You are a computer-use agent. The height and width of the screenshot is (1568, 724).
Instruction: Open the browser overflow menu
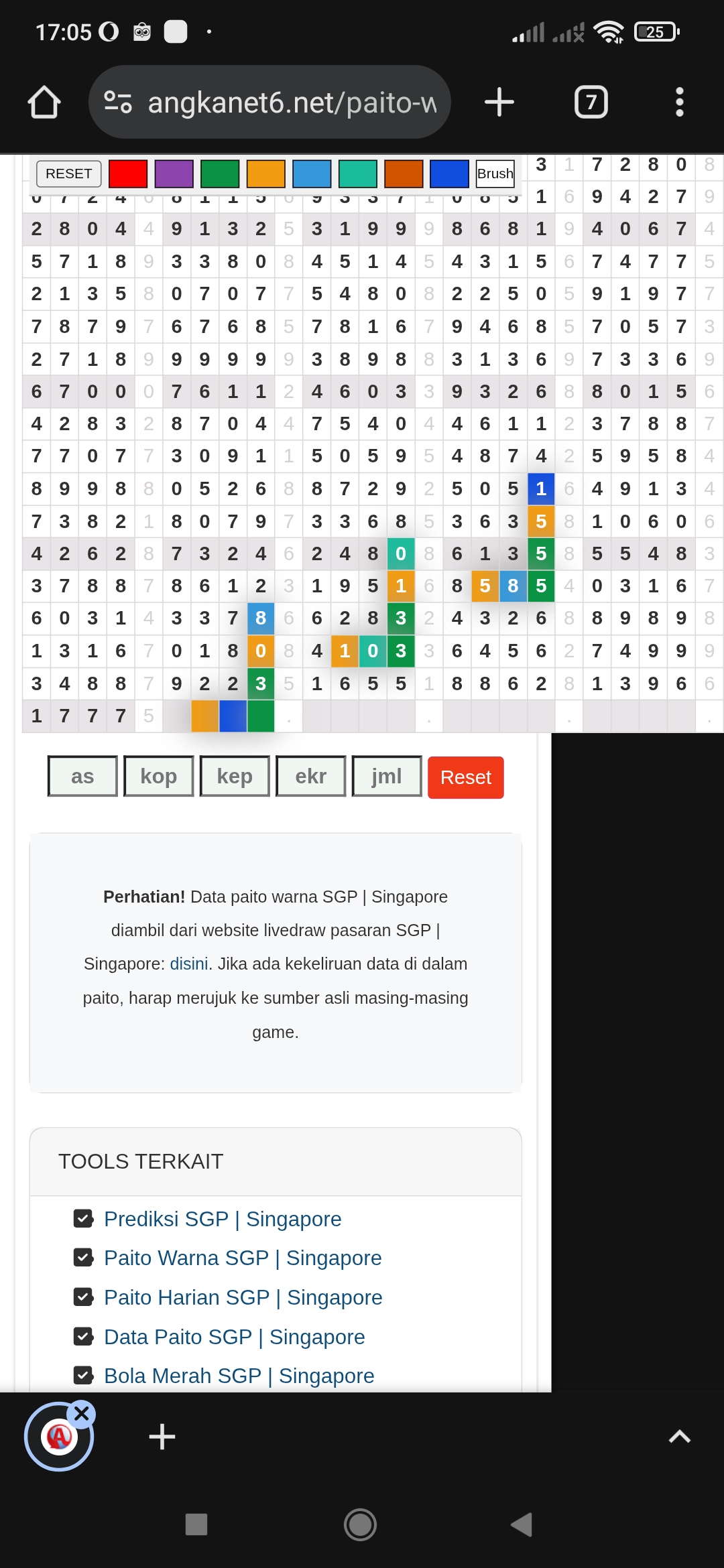click(x=679, y=103)
